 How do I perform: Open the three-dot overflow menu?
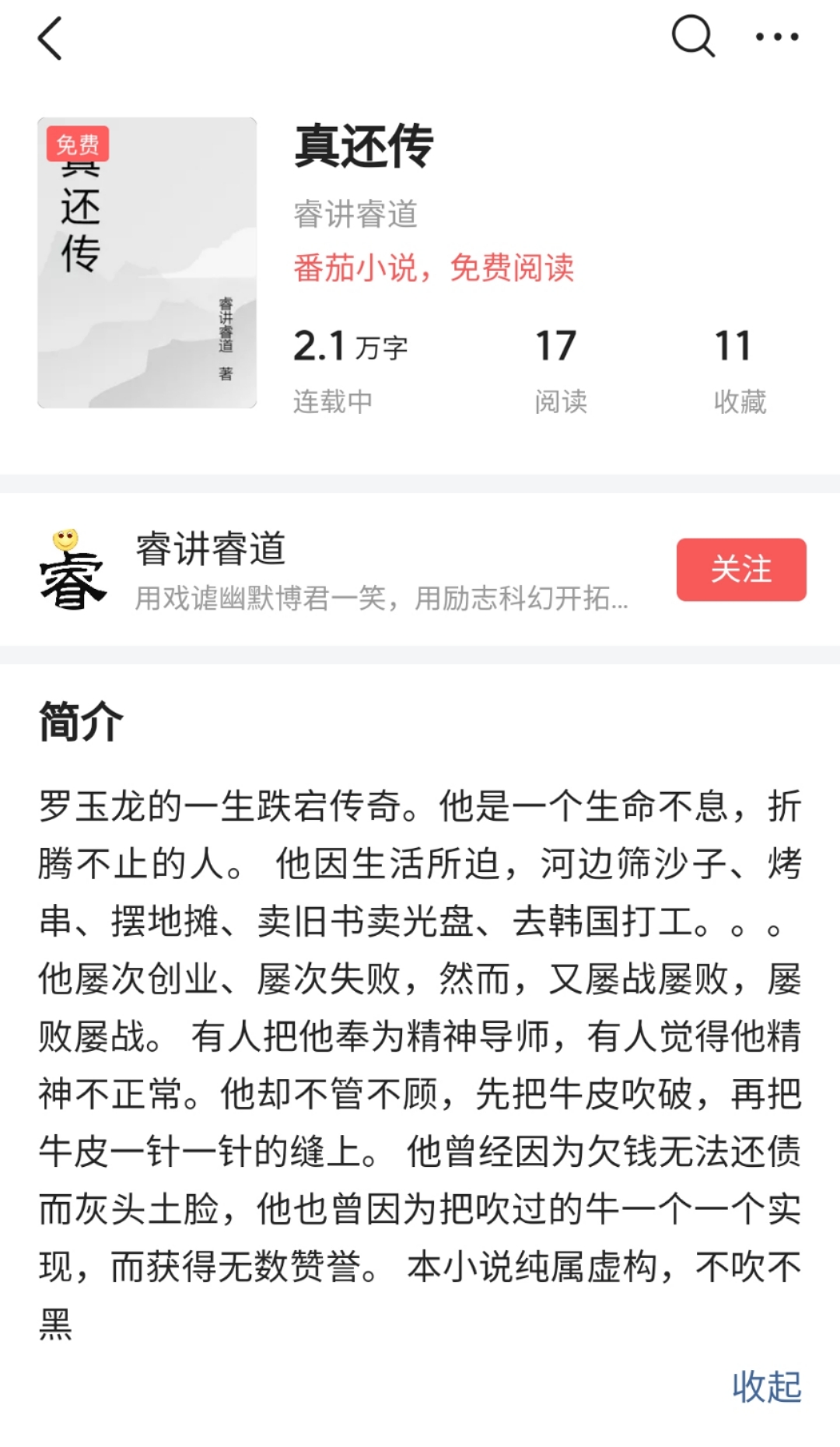point(777,37)
